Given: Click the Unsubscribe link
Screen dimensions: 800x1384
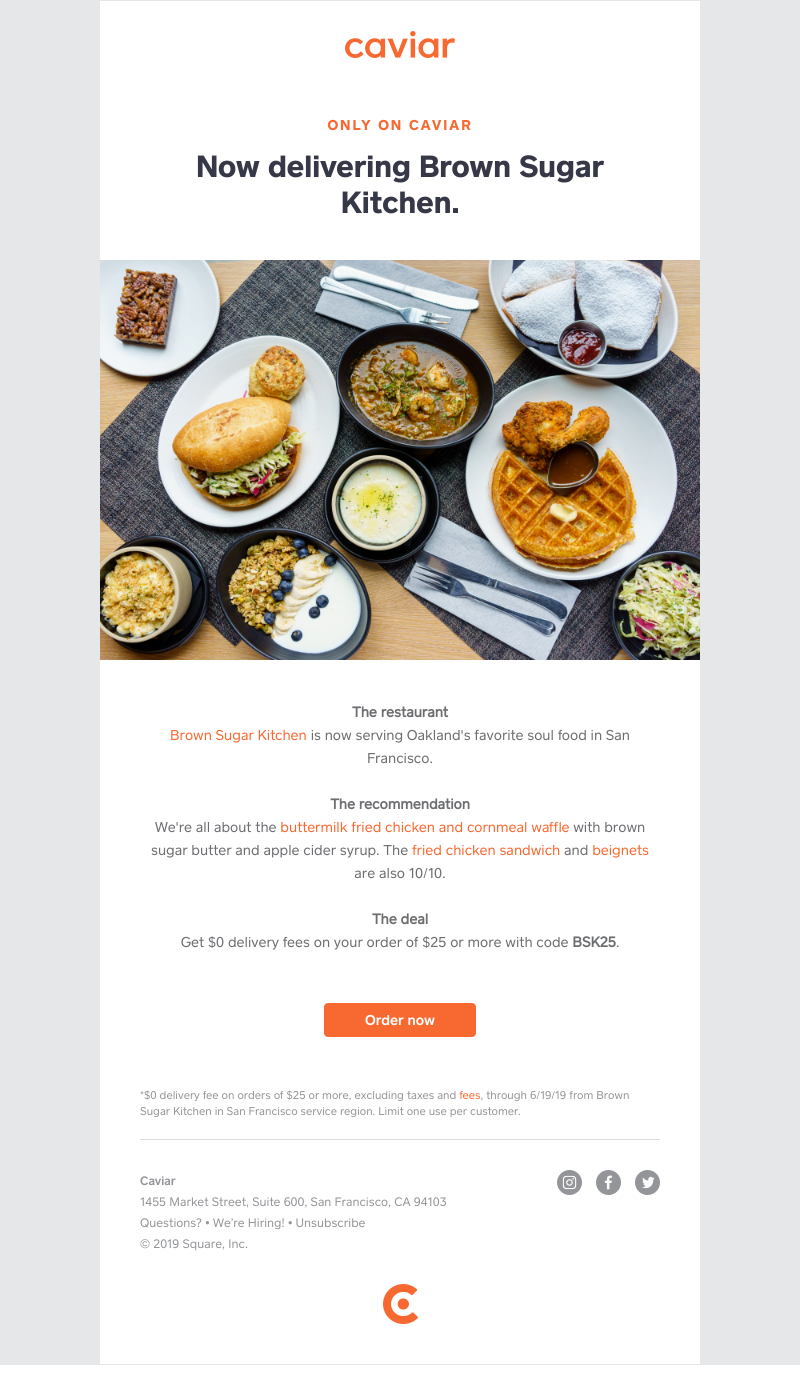Looking at the screenshot, I should (x=330, y=1222).
